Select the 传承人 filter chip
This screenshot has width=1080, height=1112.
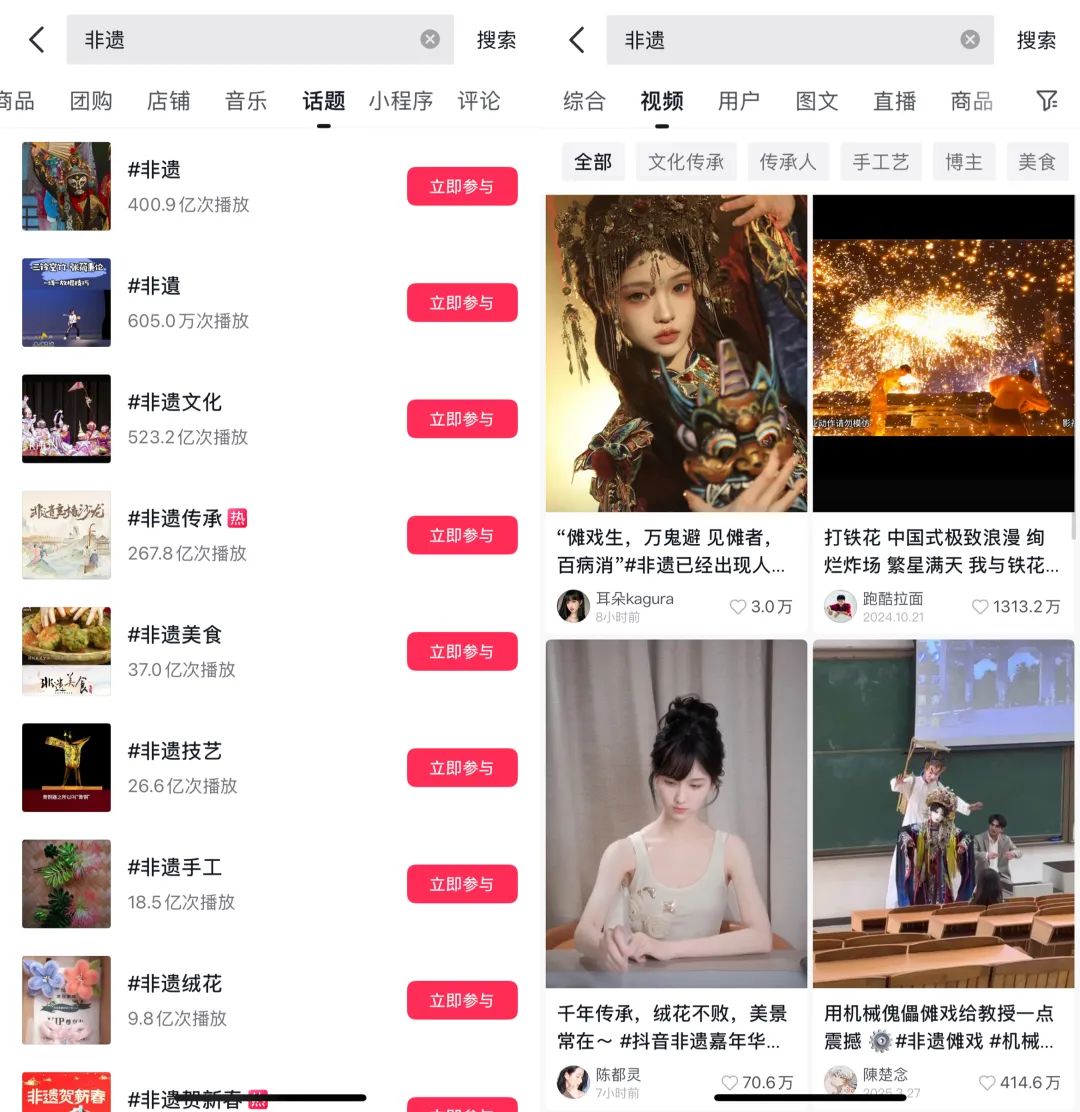pos(788,162)
